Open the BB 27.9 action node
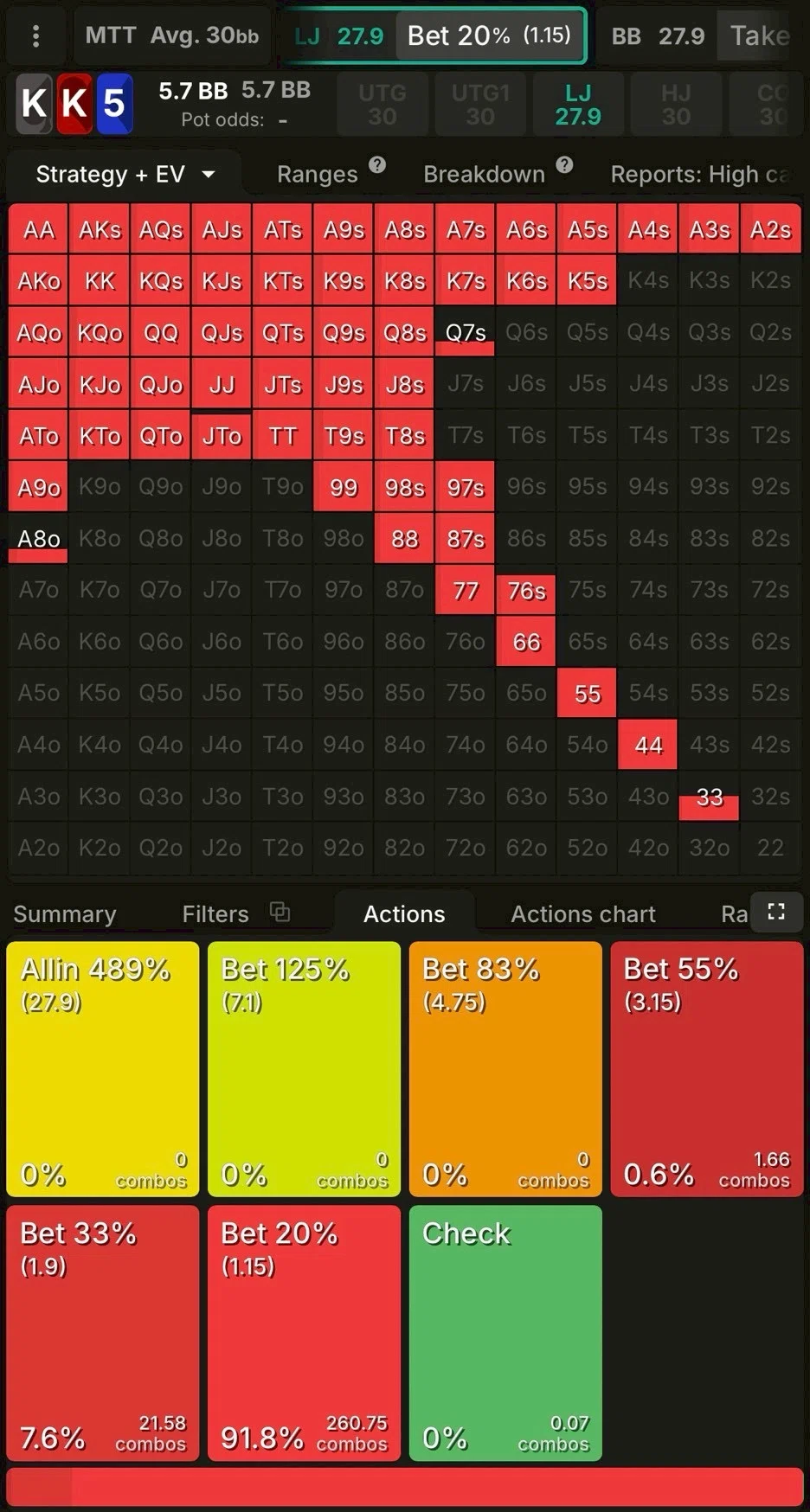 pyautogui.click(x=658, y=36)
